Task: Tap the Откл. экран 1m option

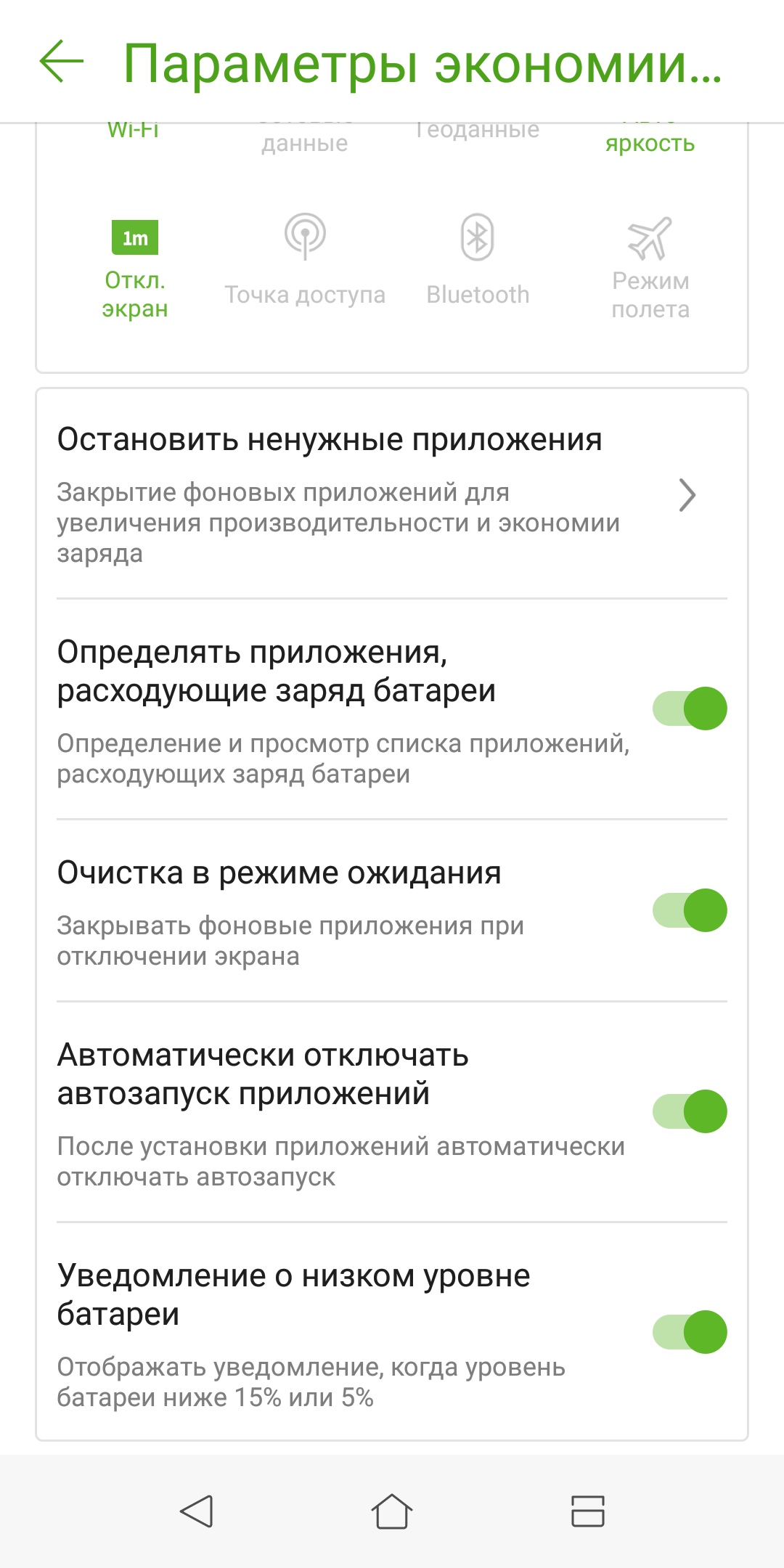Action: (x=135, y=269)
